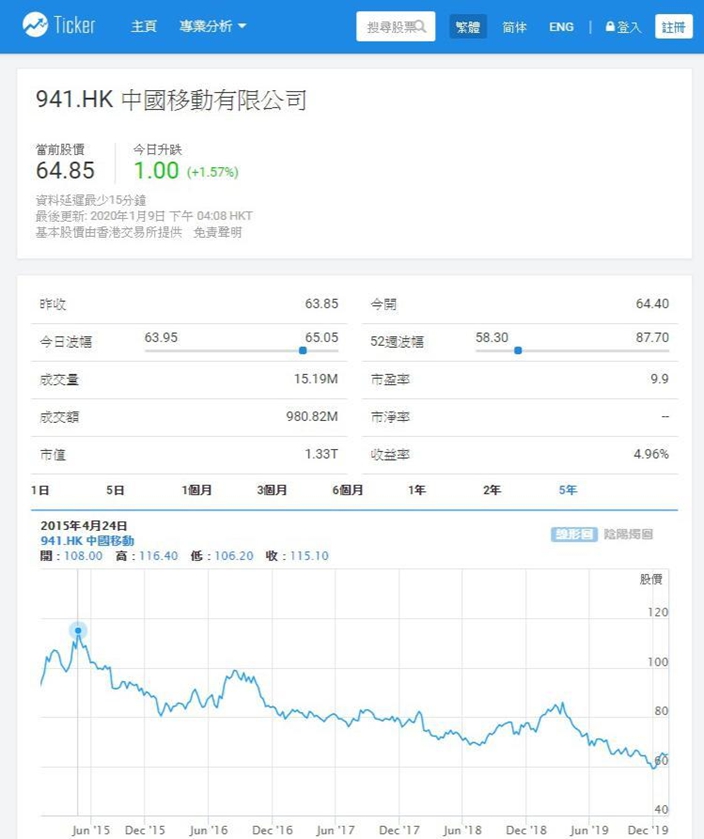Tap the 註冊 register button
The image size is (704, 839).
tap(674, 27)
